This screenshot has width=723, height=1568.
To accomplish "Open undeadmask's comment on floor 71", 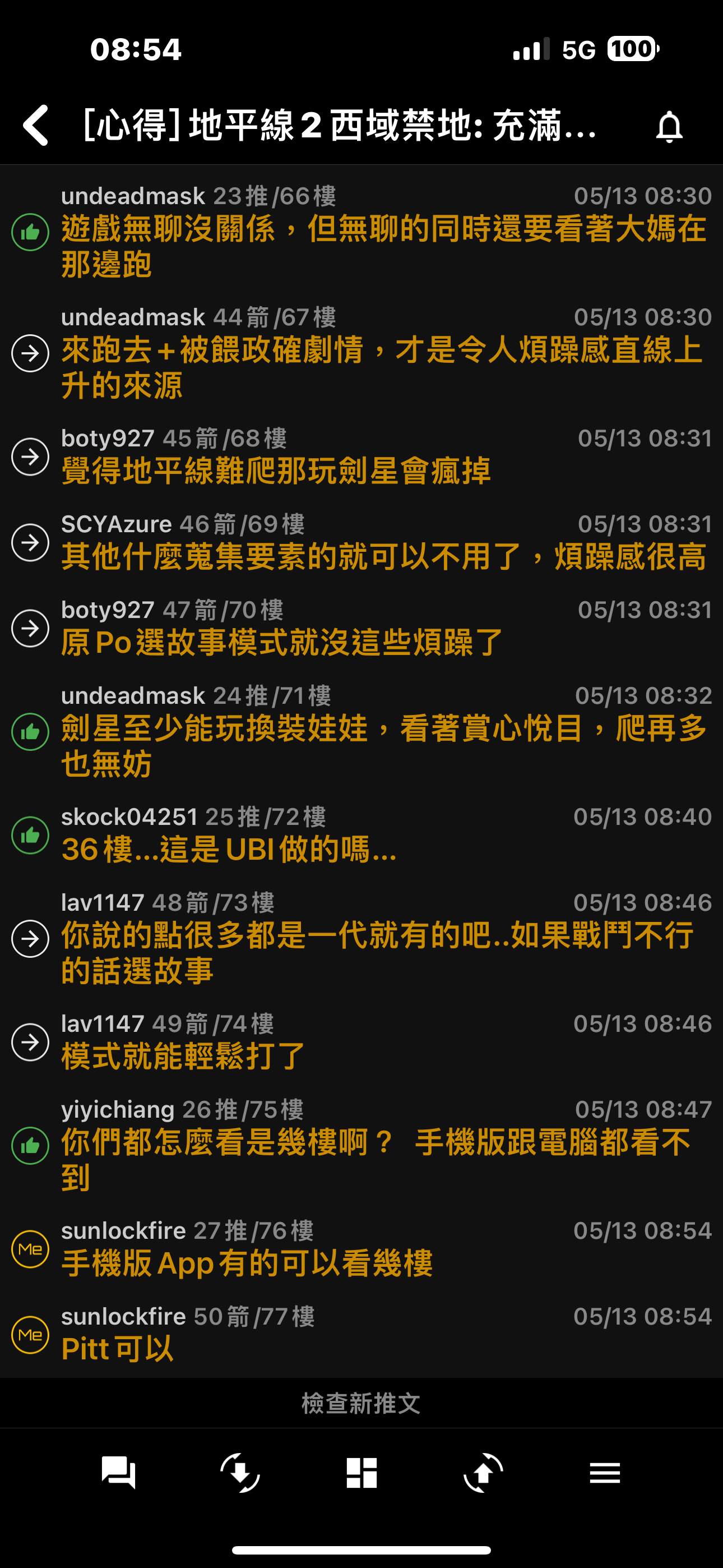I will coord(361,732).
